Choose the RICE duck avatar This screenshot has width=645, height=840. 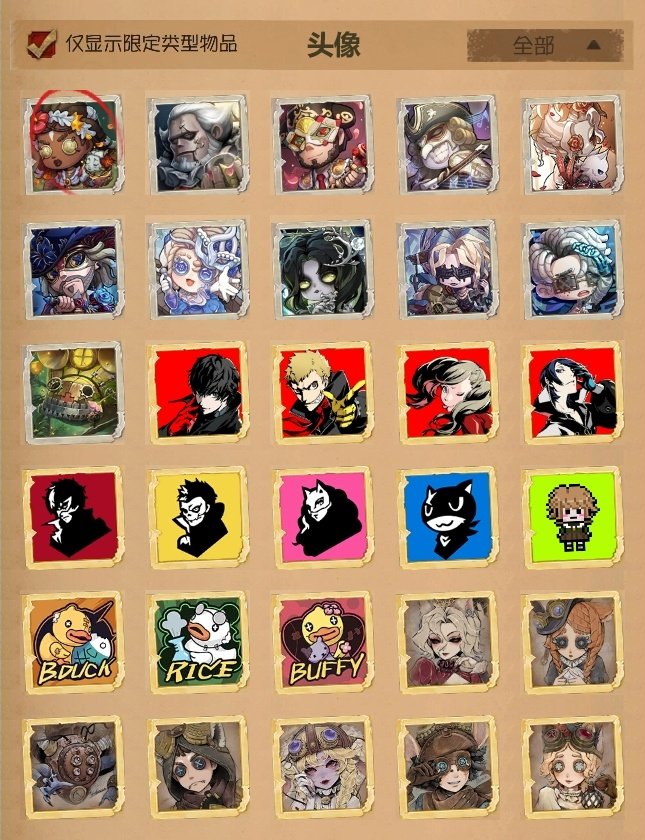198,640
